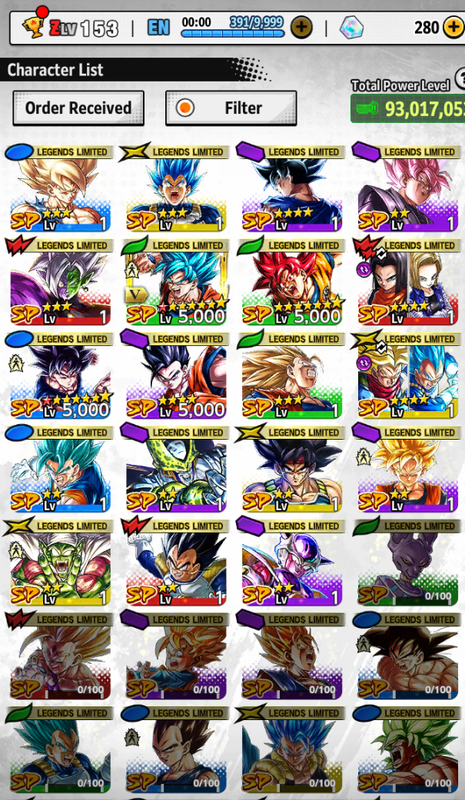Open the help icon next to Total Power Level
465x800 pixels.
coord(460,79)
